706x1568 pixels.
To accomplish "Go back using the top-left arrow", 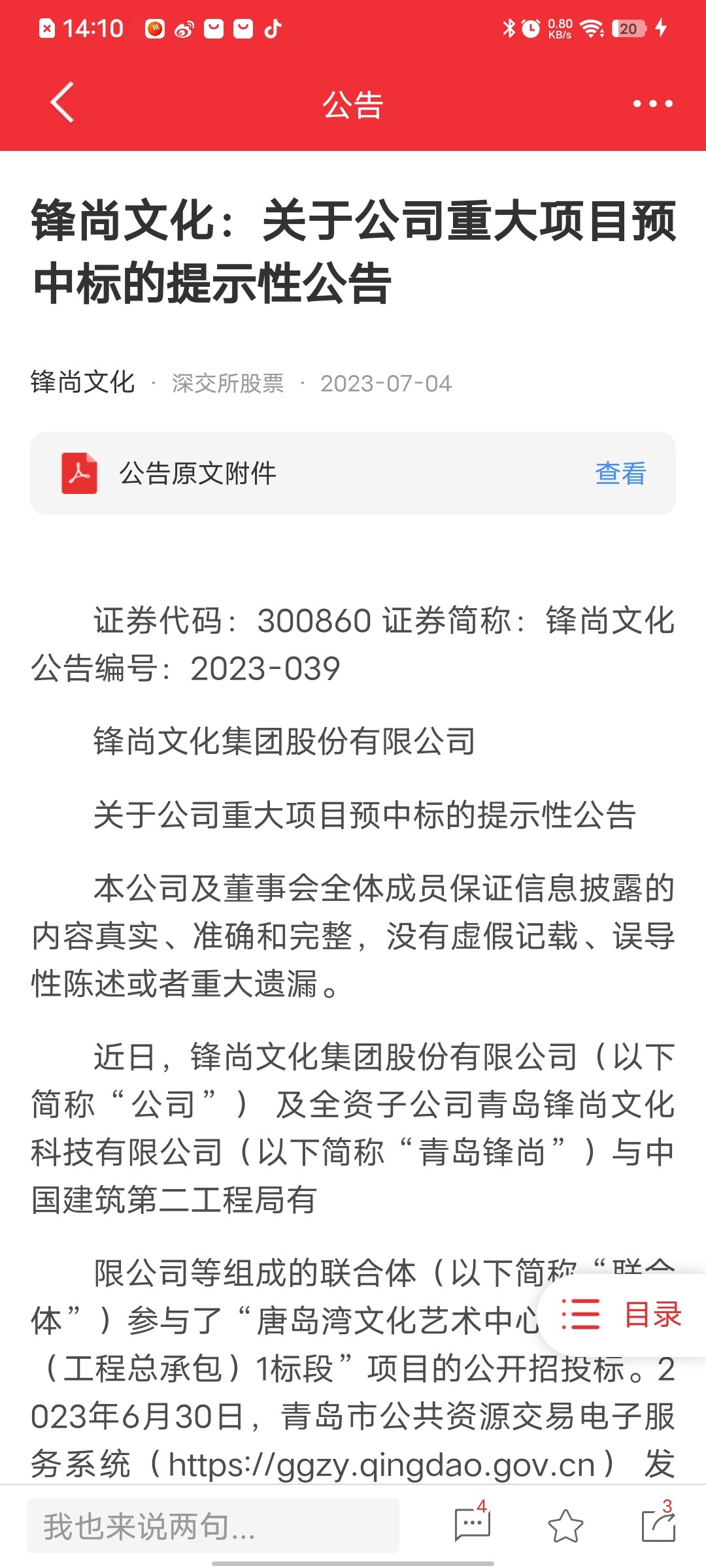I will coord(62,103).
